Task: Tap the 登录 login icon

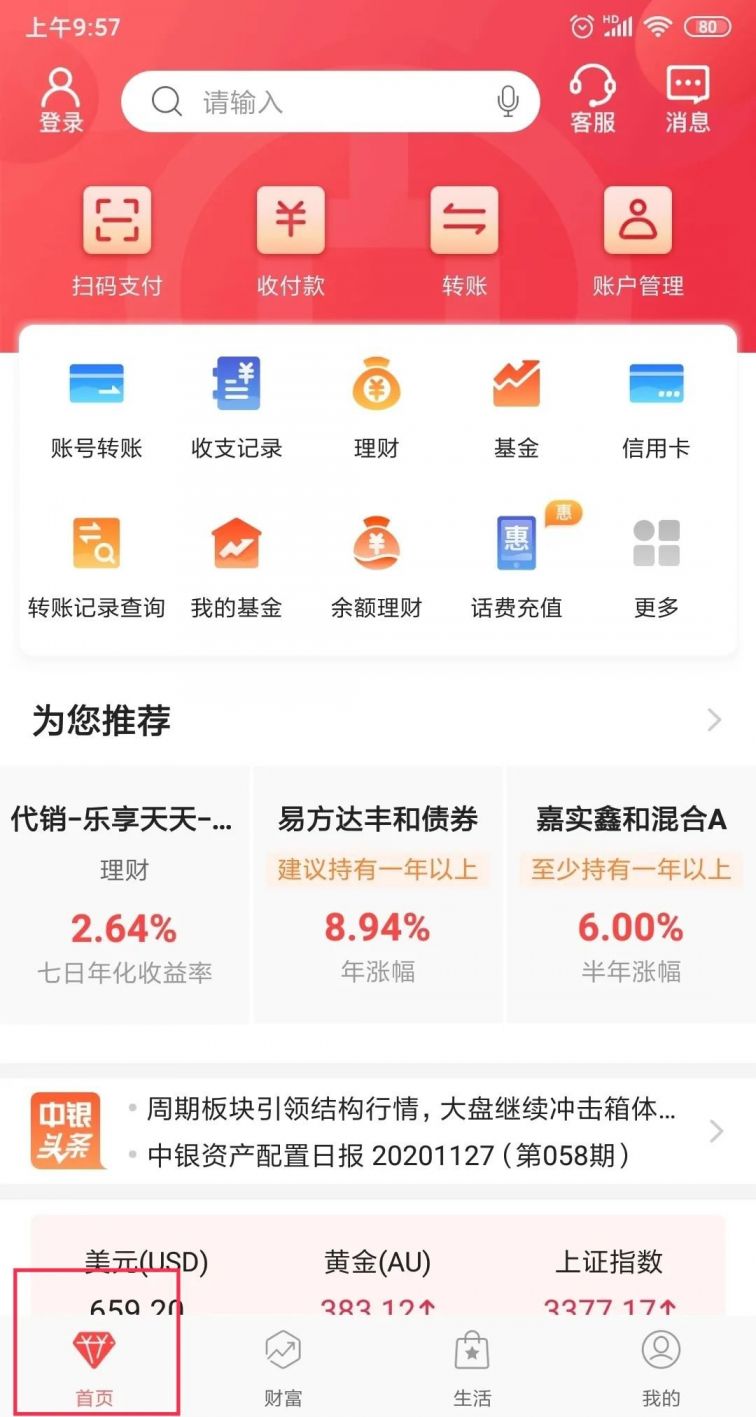Action: click(61, 101)
